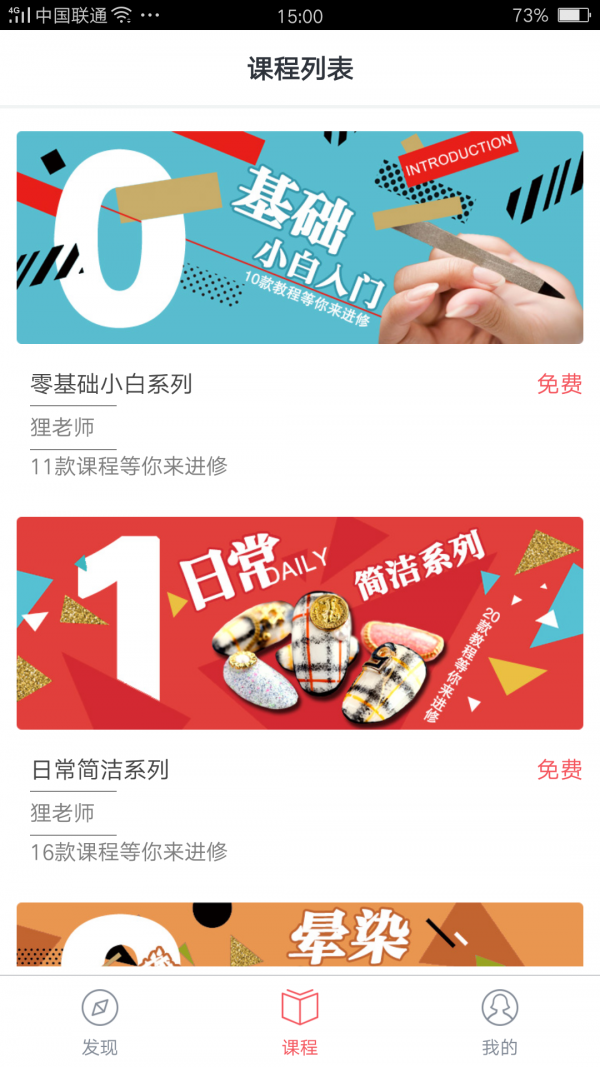Switch to the 我的 tab

coord(499,1021)
